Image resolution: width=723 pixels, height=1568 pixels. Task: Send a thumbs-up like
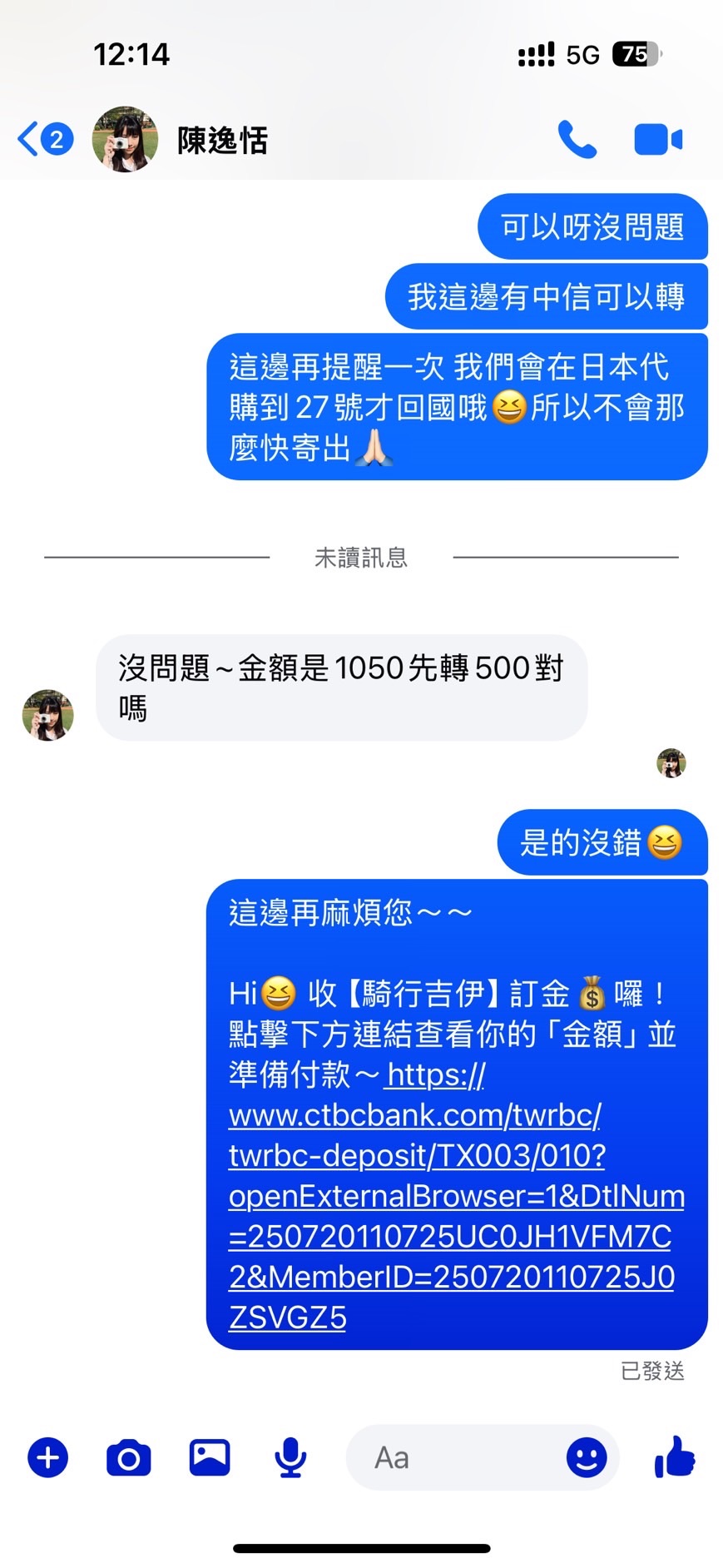pos(674,1457)
